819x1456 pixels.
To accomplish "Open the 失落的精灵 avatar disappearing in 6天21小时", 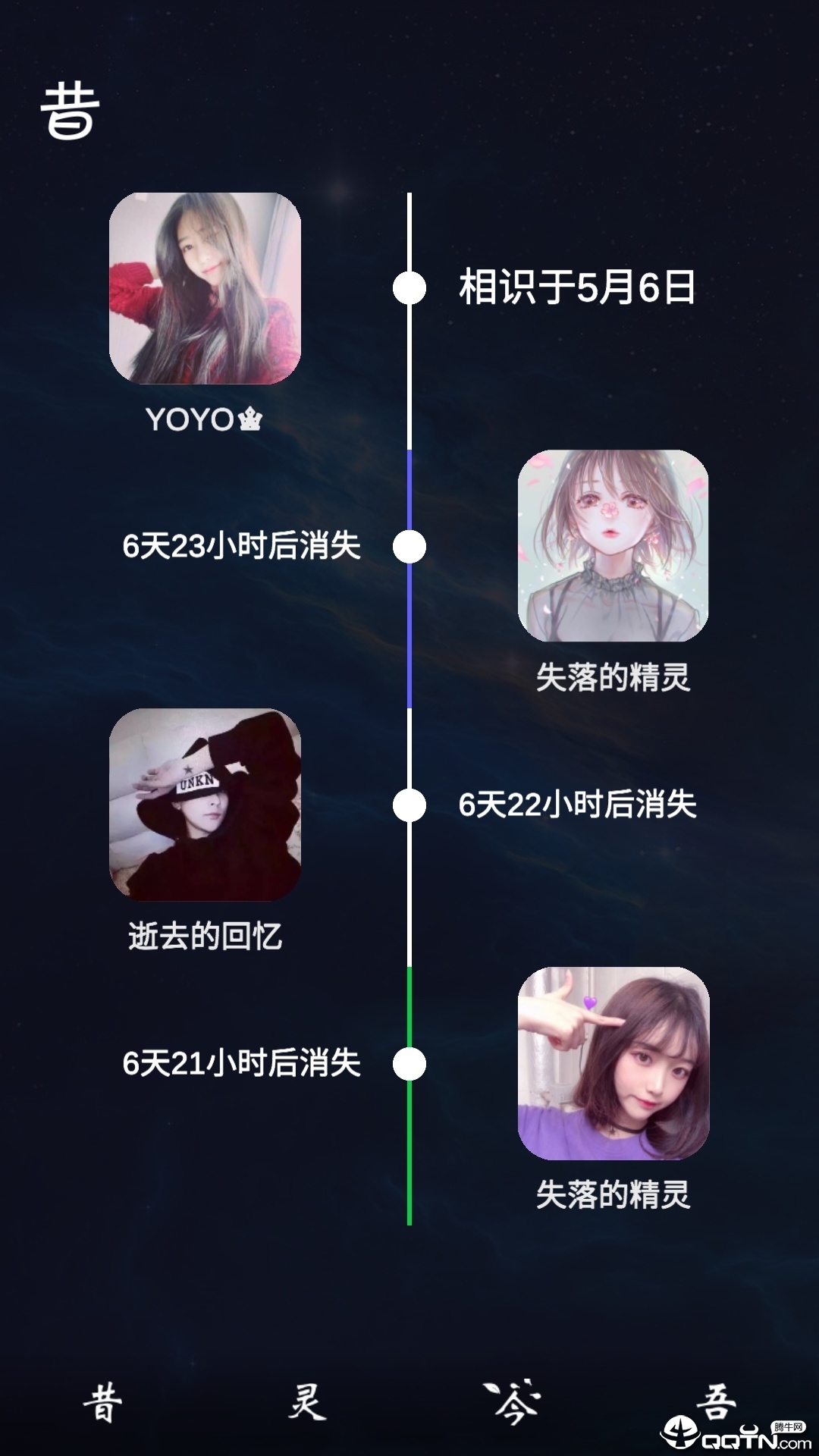I will click(613, 1063).
